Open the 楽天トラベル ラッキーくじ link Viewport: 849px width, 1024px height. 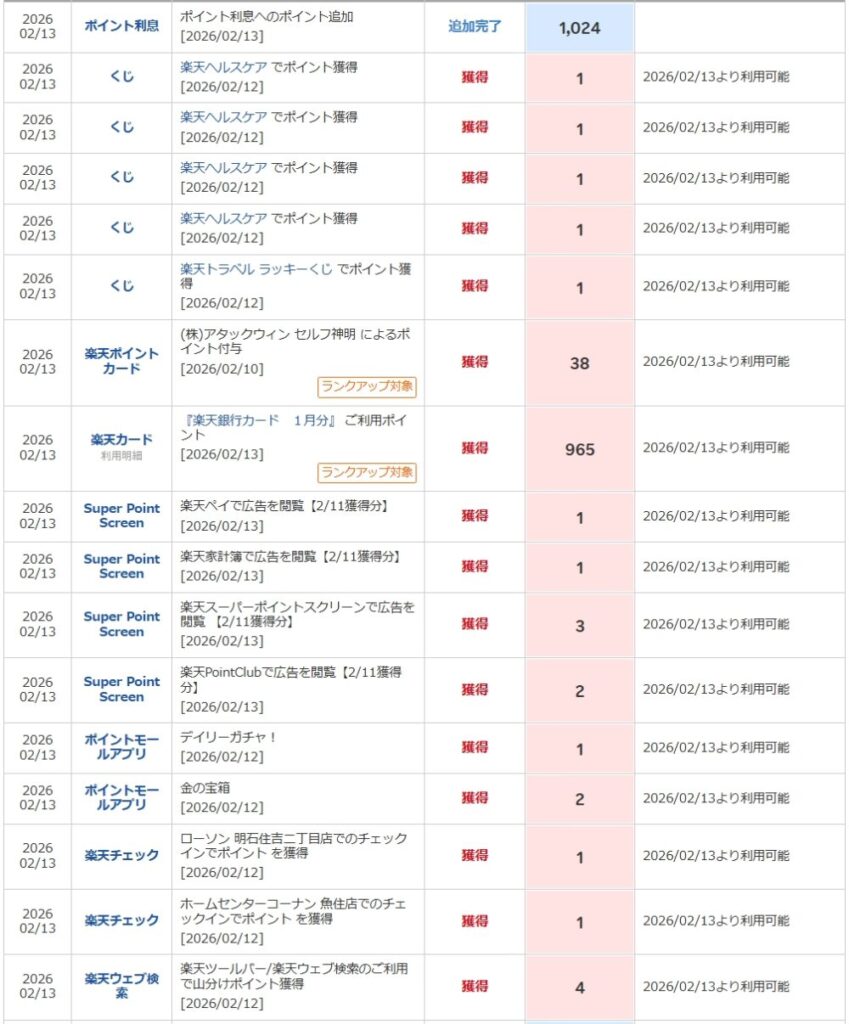click(x=256, y=269)
